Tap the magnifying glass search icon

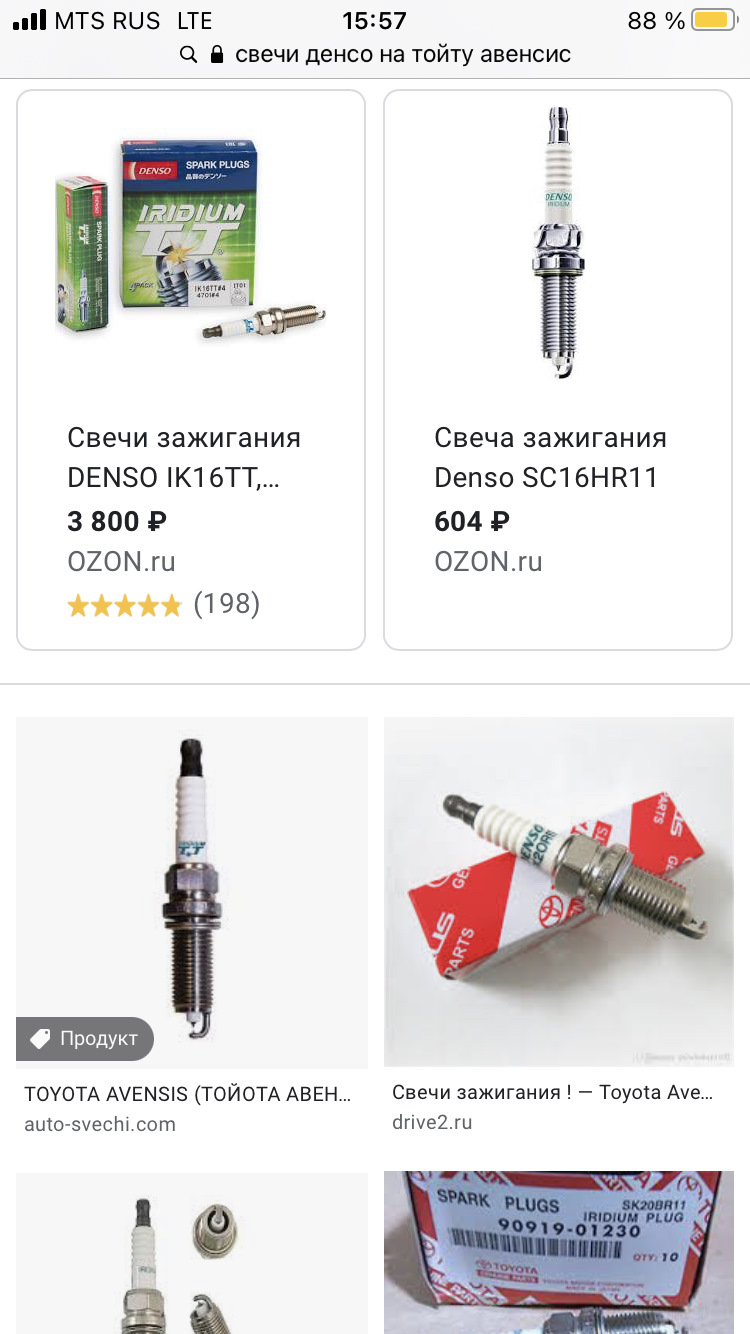[189, 54]
